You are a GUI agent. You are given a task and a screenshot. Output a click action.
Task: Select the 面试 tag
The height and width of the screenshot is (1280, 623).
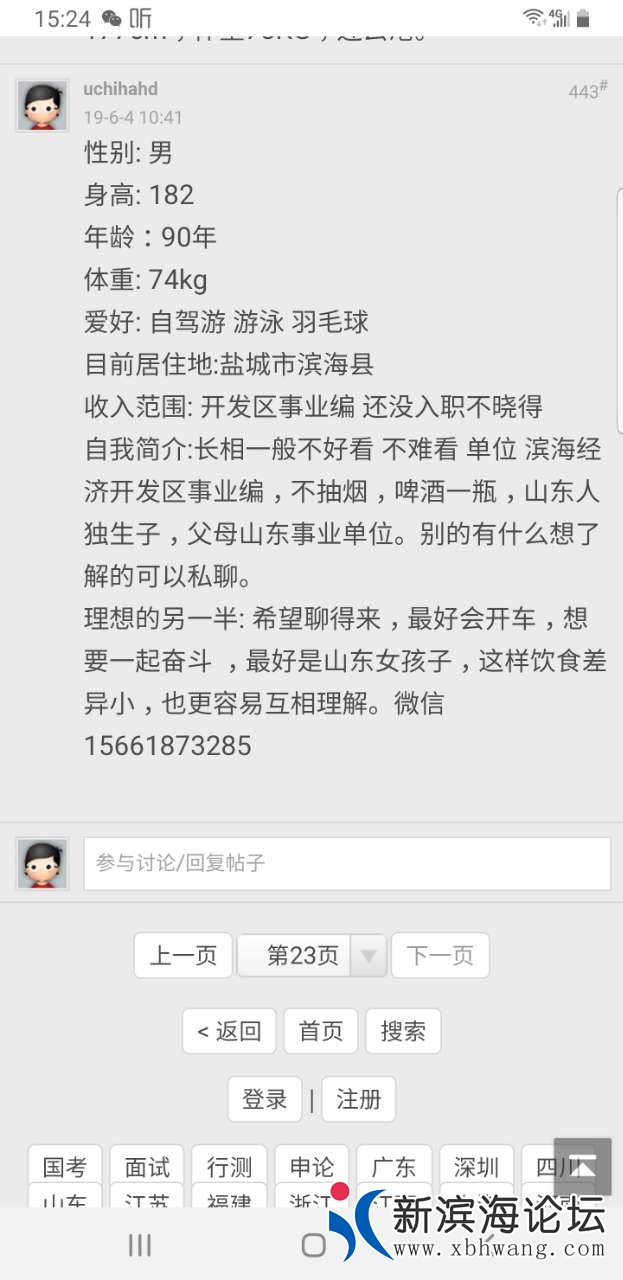tap(148, 1166)
